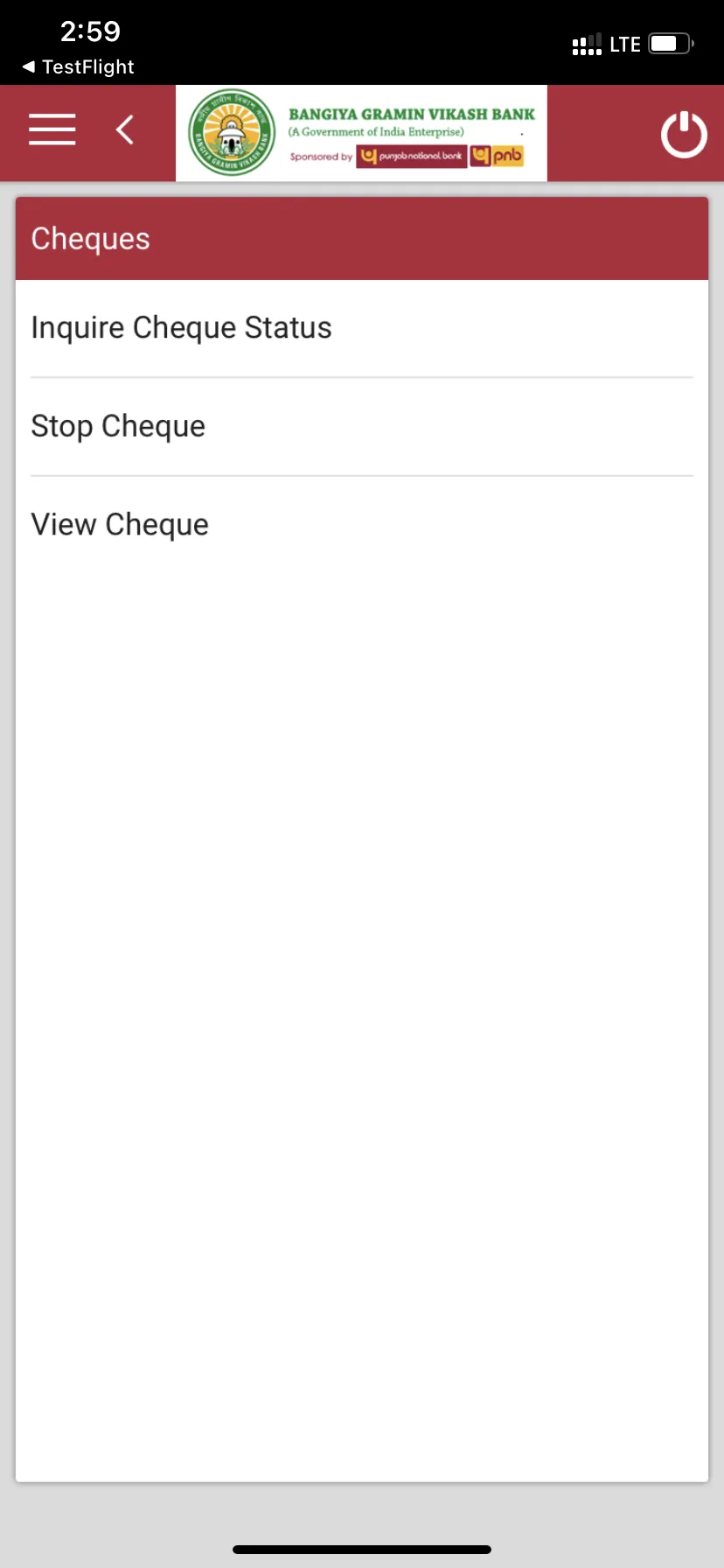
Task: Log out with the power icon
Action: click(683, 135)
